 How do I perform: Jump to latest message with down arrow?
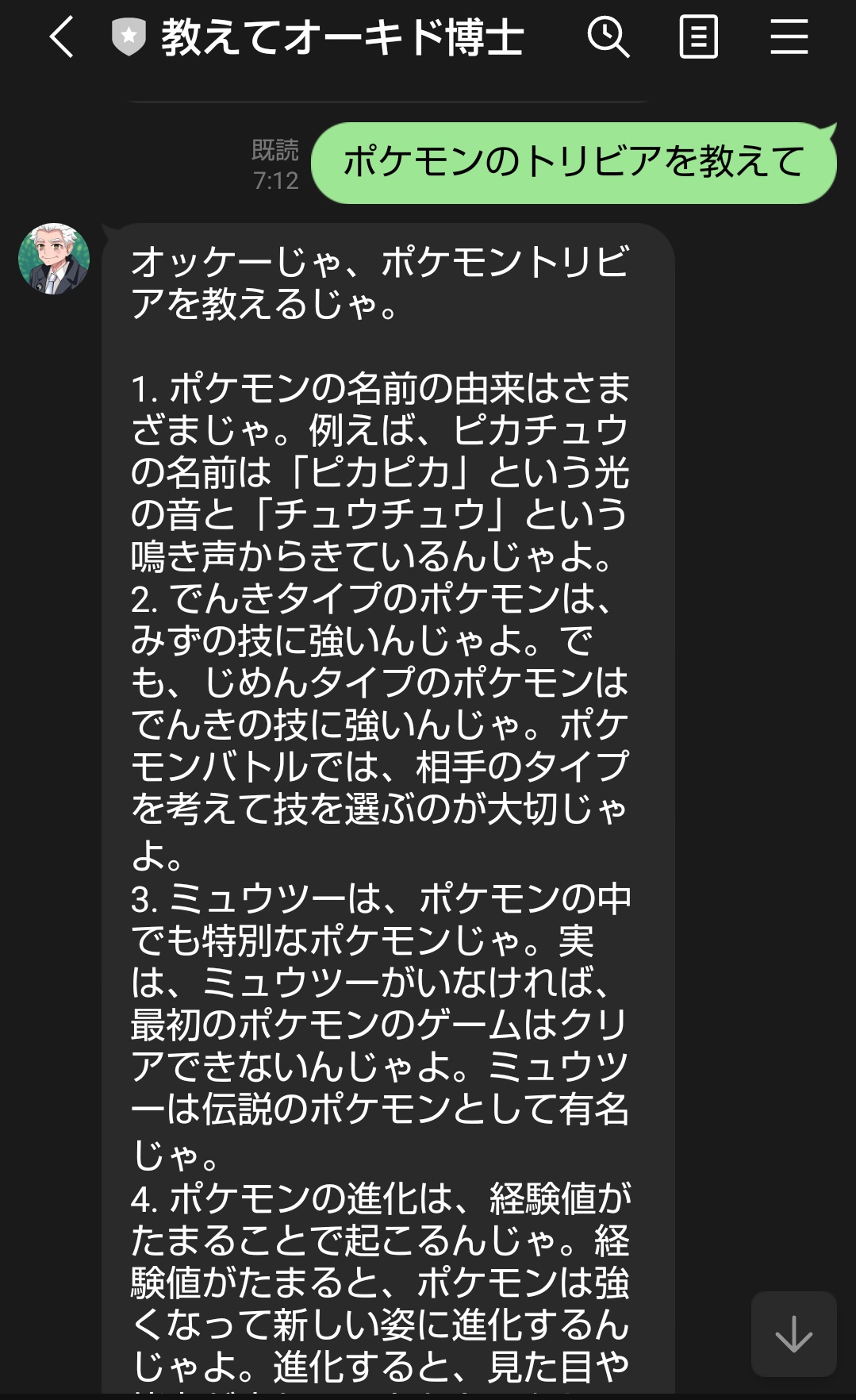point(793,1333)
